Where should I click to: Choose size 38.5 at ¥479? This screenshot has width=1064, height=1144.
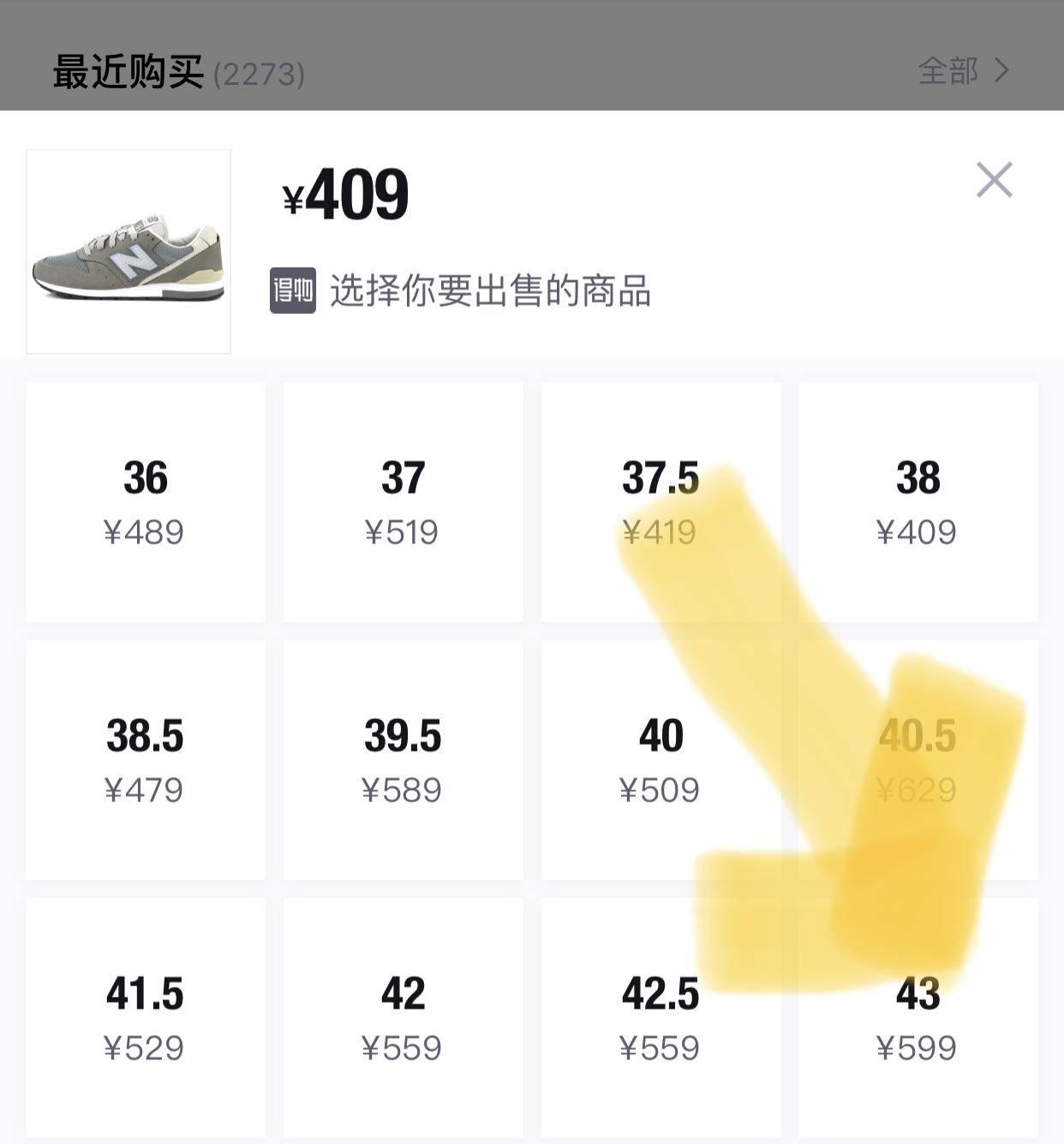pyautogui.click(x=146, y=760)
